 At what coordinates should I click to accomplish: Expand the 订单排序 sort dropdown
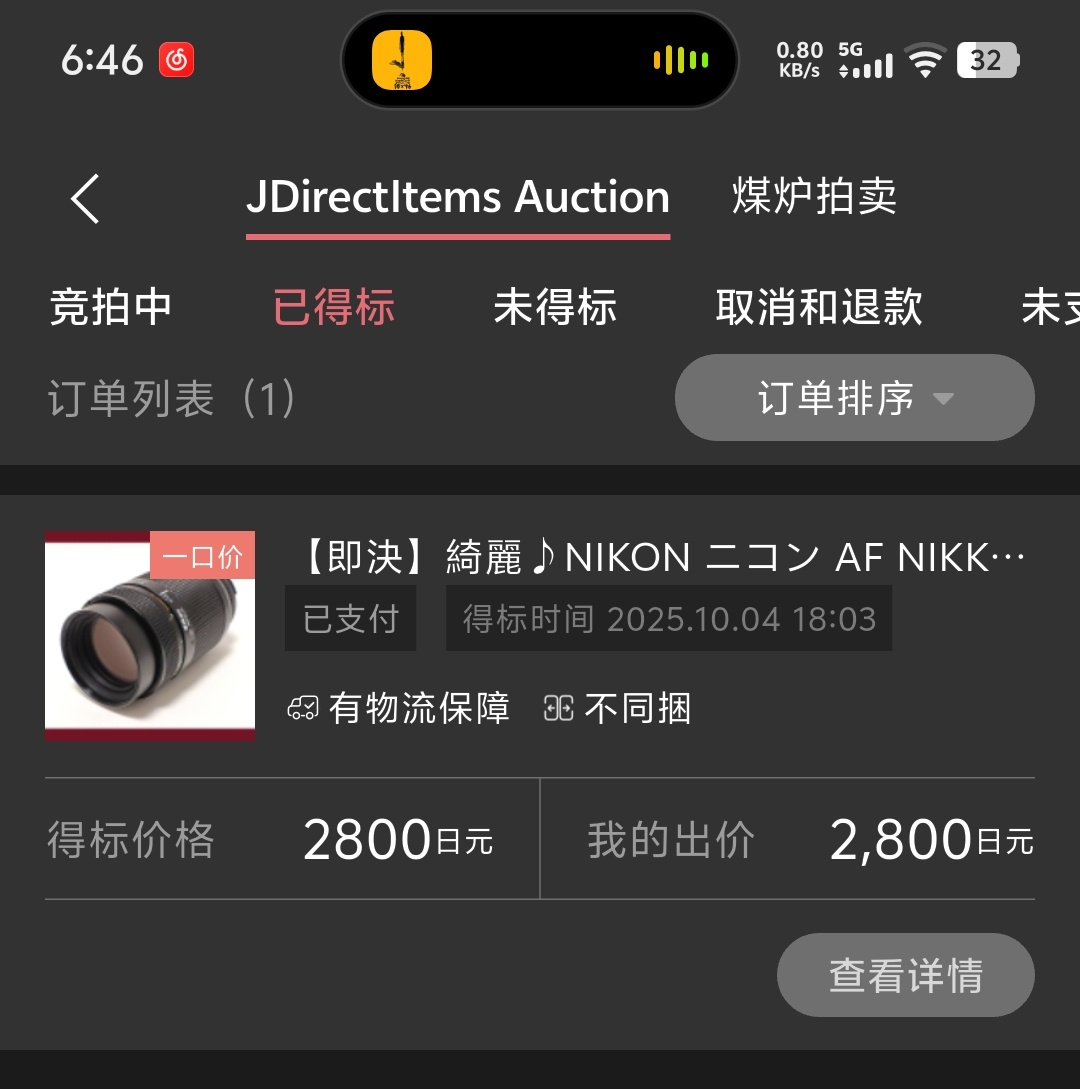coord(854,398)
